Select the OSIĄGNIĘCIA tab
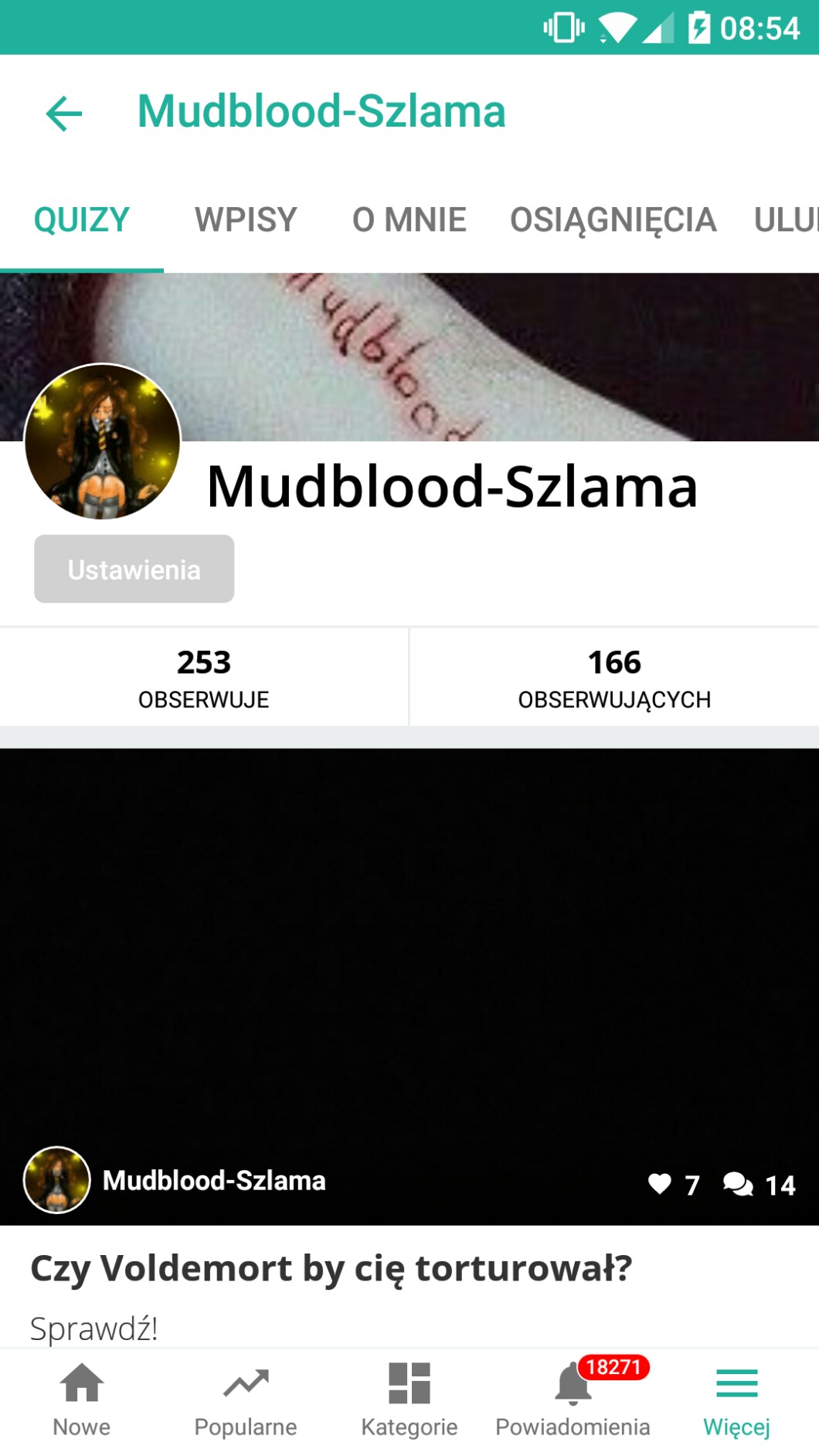Screen dimensions: 819x1456 (x=613, y=220)
